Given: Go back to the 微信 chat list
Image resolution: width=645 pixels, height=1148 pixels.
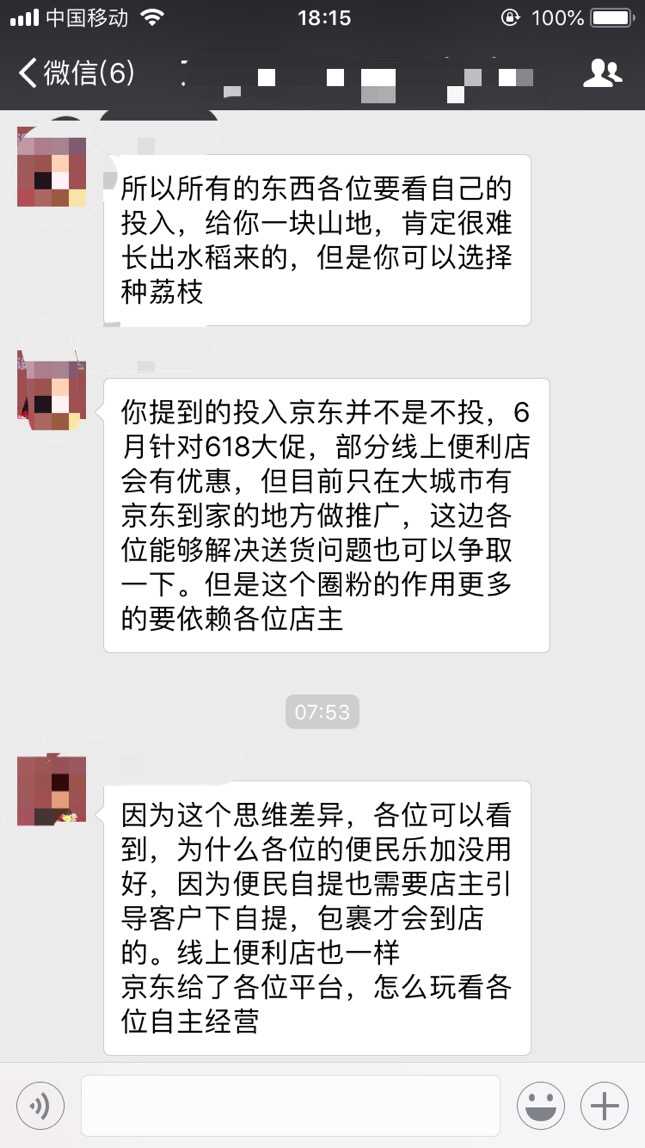Looking at the screenshot, I should (x=75, y=73).
